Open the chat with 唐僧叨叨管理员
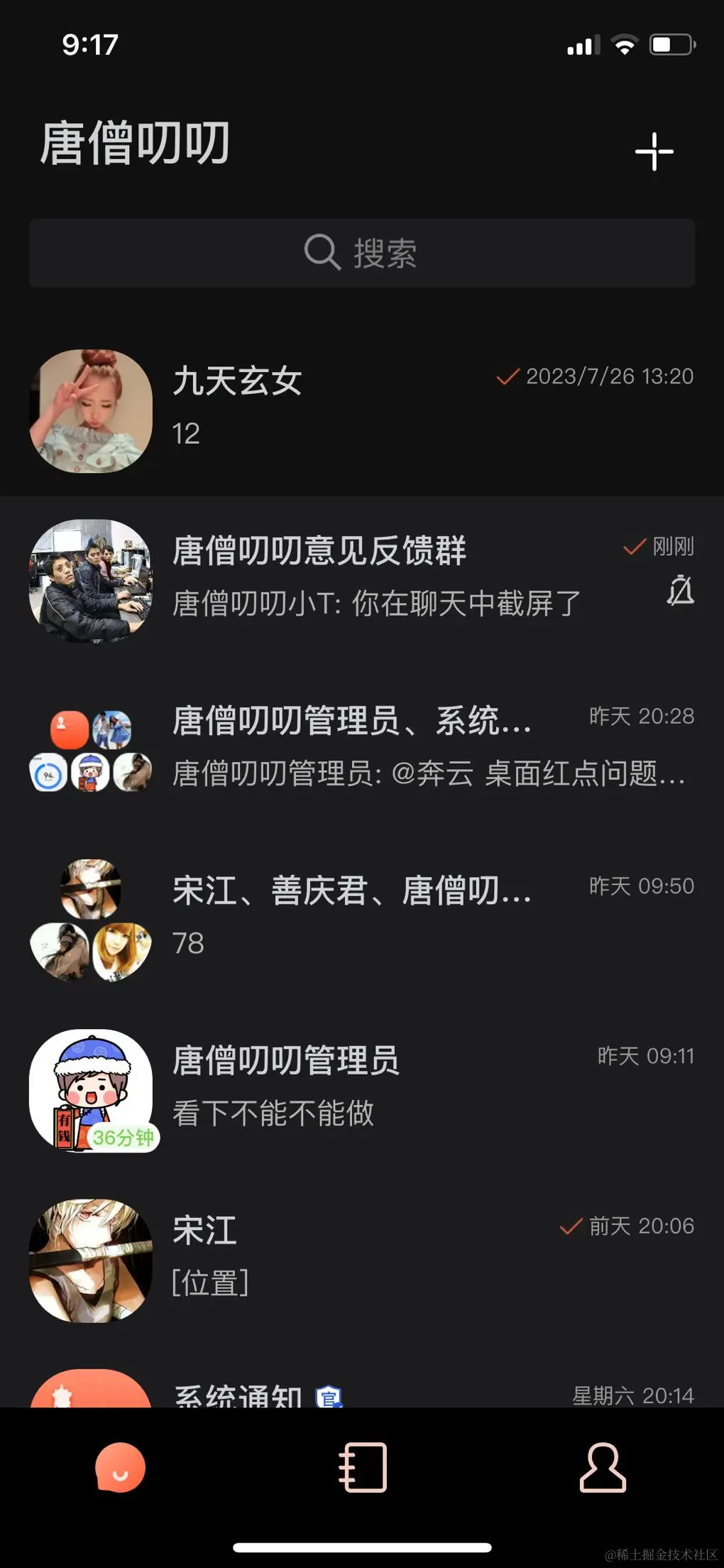 [x=362, y=1089]
